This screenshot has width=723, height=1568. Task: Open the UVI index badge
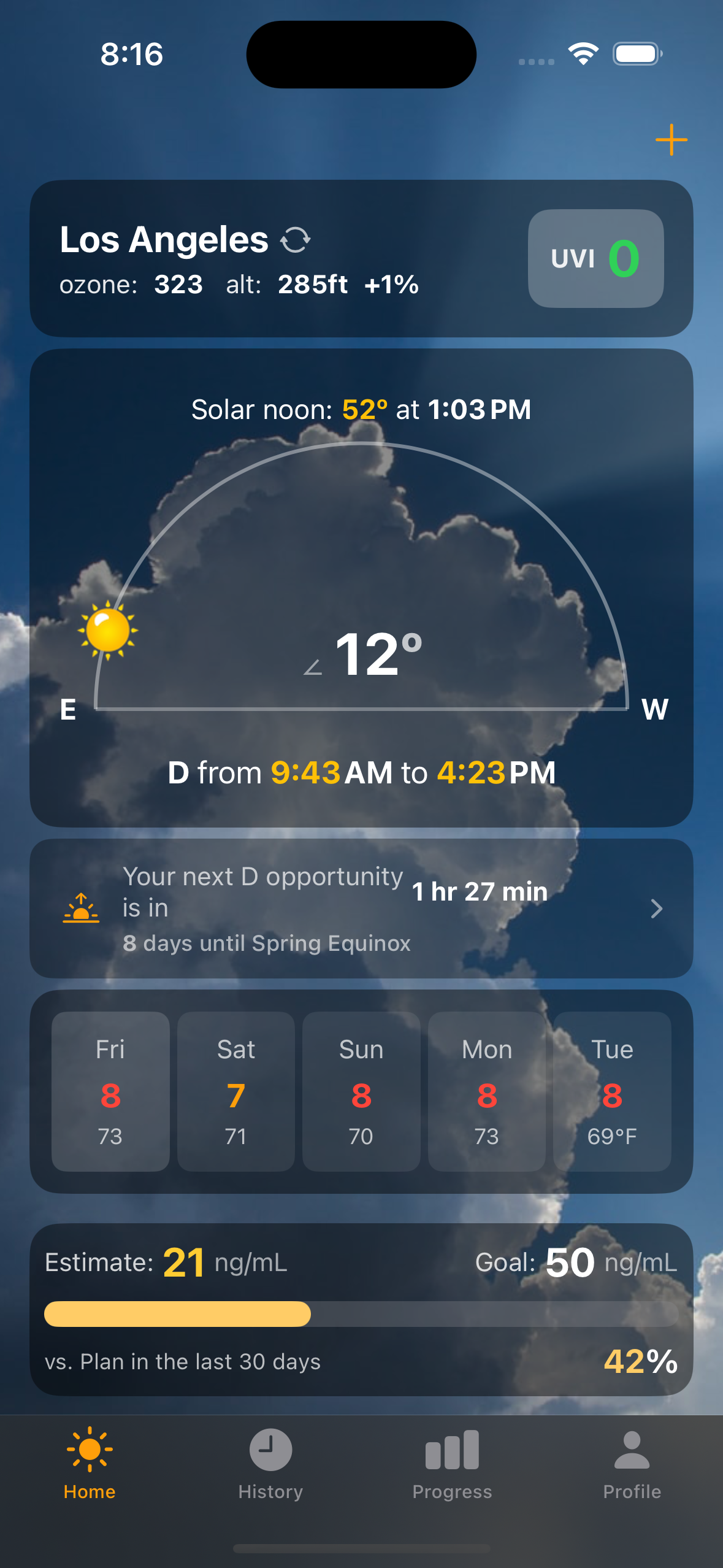click(595, 258)
